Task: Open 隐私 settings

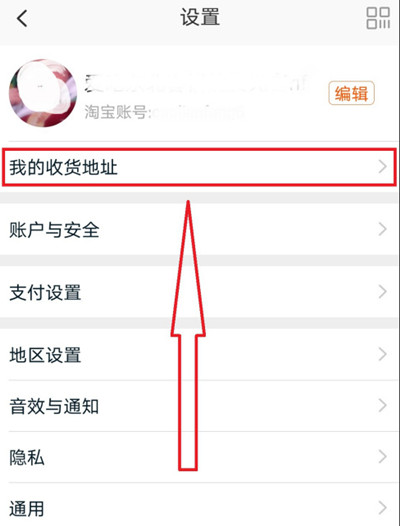Action: (200, 457)
